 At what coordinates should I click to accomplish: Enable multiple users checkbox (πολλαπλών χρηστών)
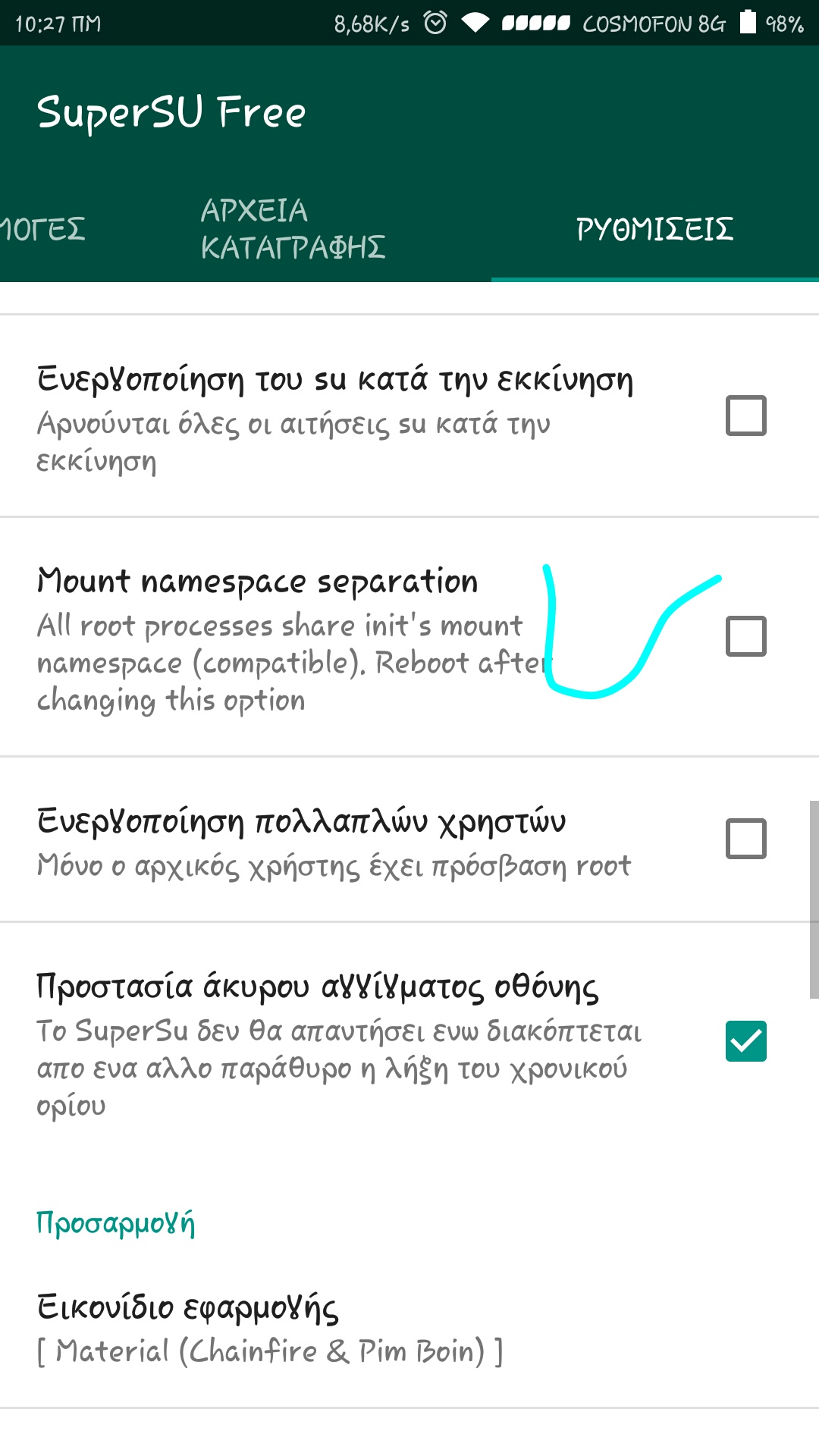point(745,838)
